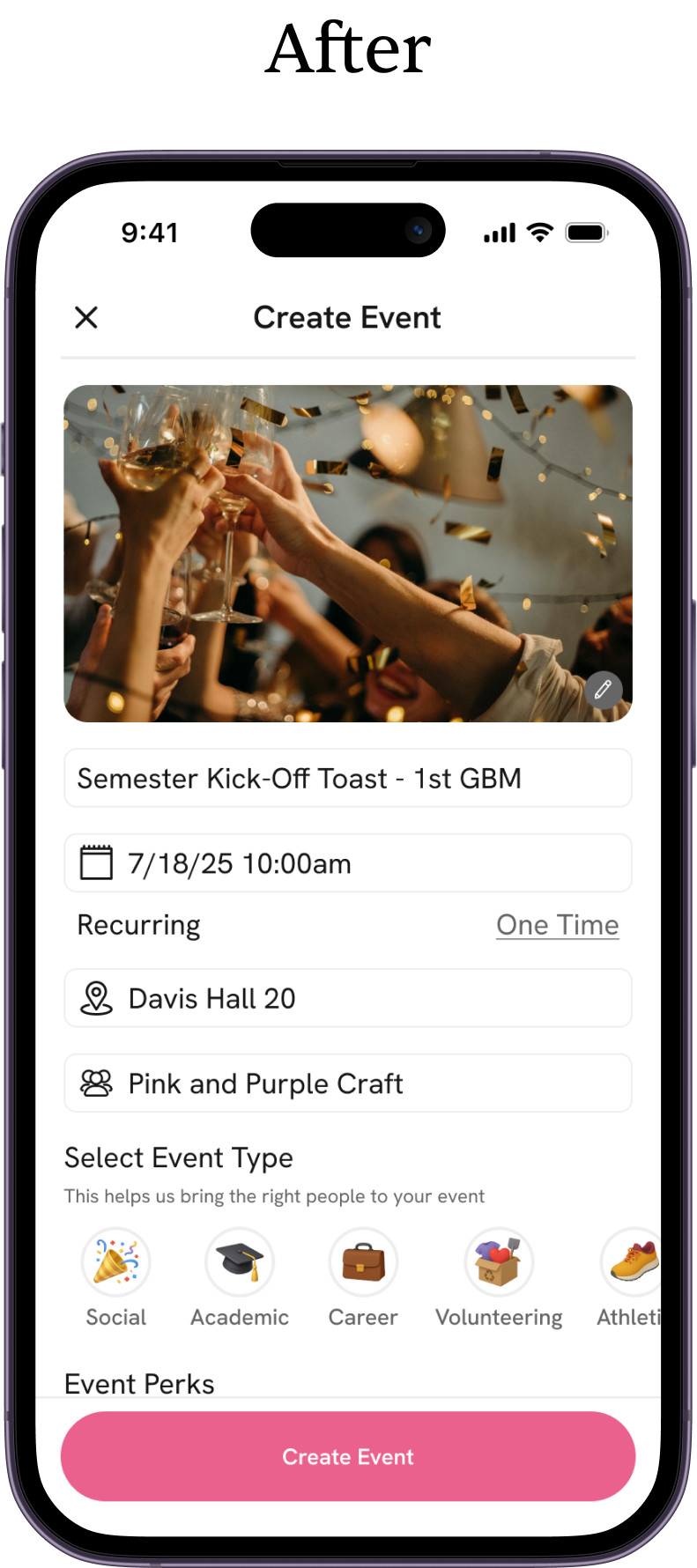Edit the Davis Hall 20 location
Image resolution: width=697 pixels, height=1568 pixels.
click(347, 998)
